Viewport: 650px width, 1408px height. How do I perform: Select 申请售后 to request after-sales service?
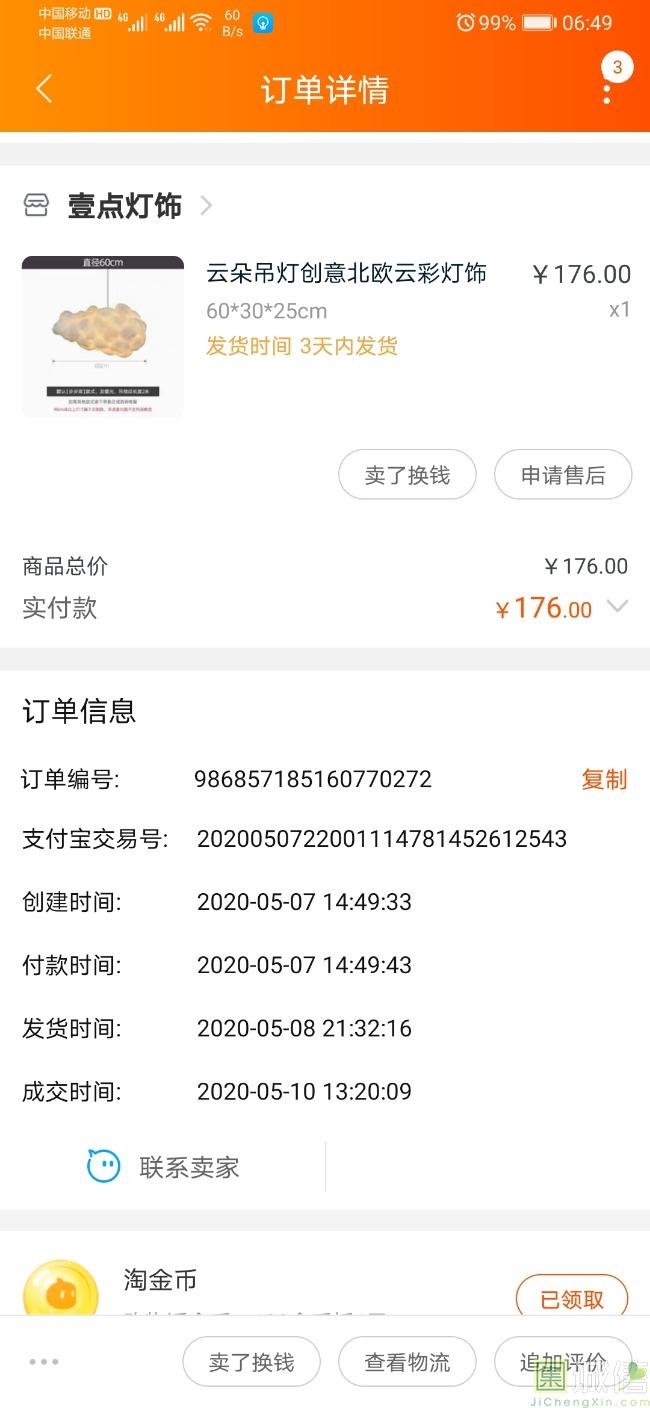[563, 475]
